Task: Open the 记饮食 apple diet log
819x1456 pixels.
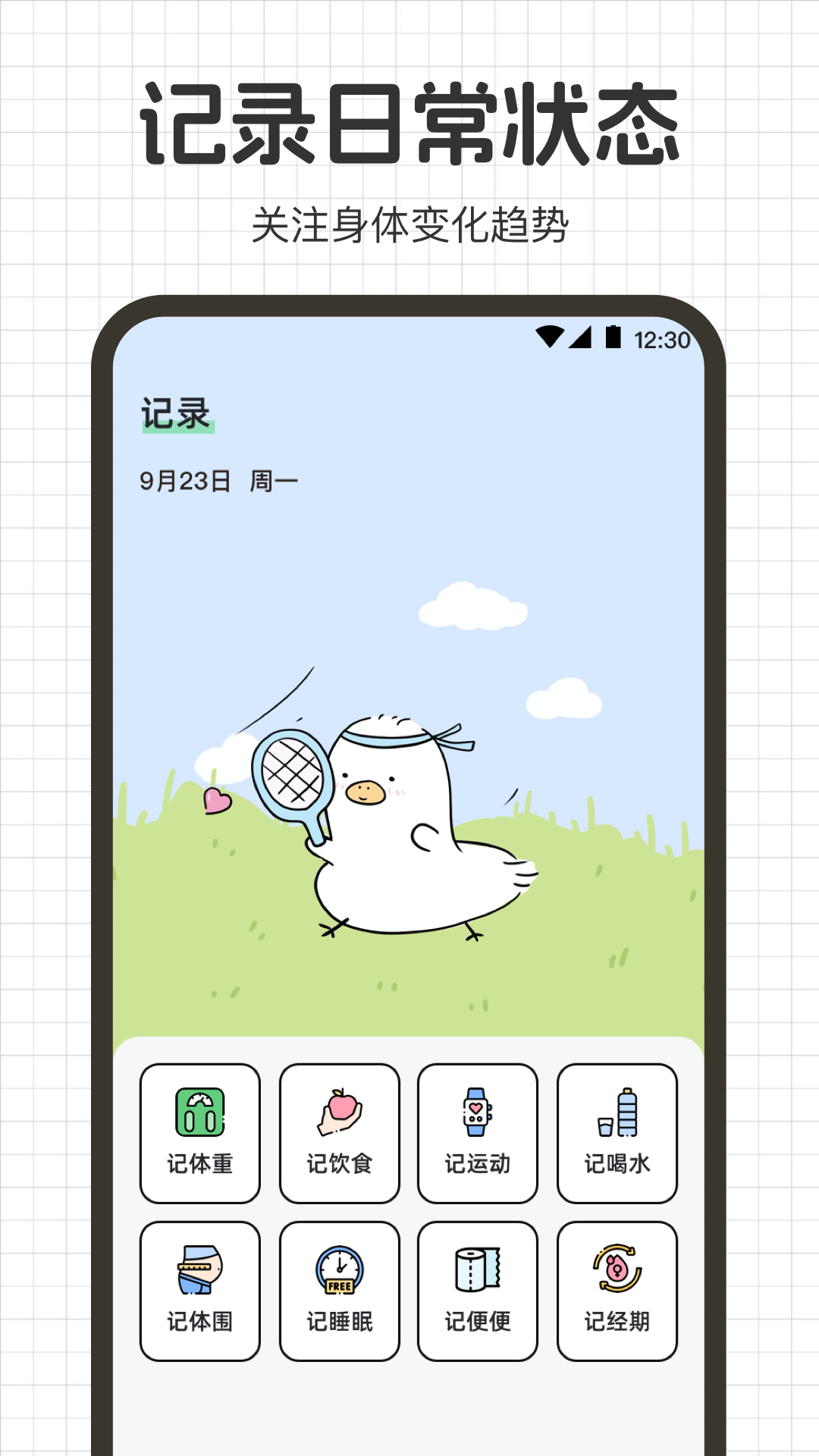Action: (338, 1133)
